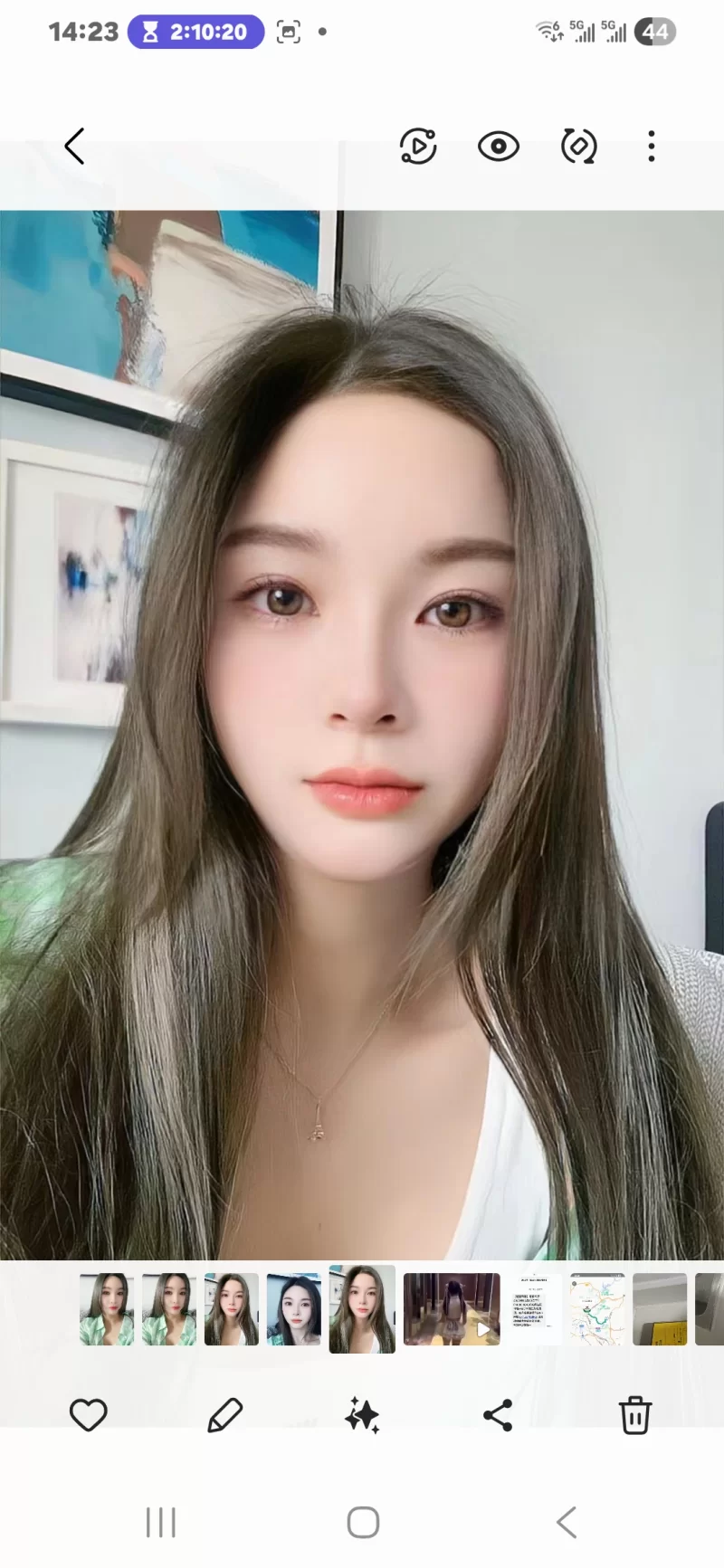Share this photo
724x1568 pixels.
click(x=498, y=1415)
